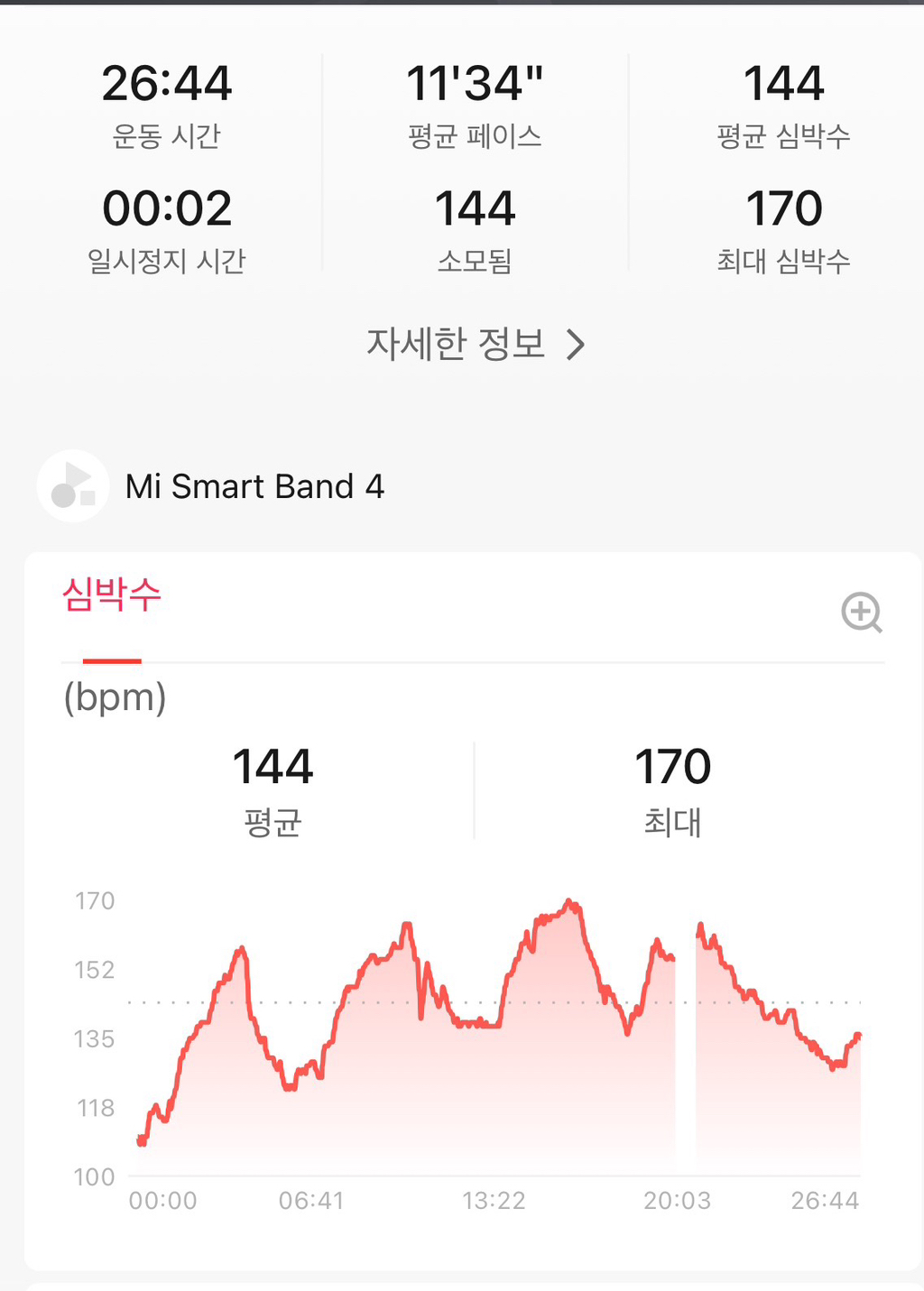This screenshot has width=924, height=1291.
Task: Tap the red underline indicator under 심박수
Action: (110, 661)
